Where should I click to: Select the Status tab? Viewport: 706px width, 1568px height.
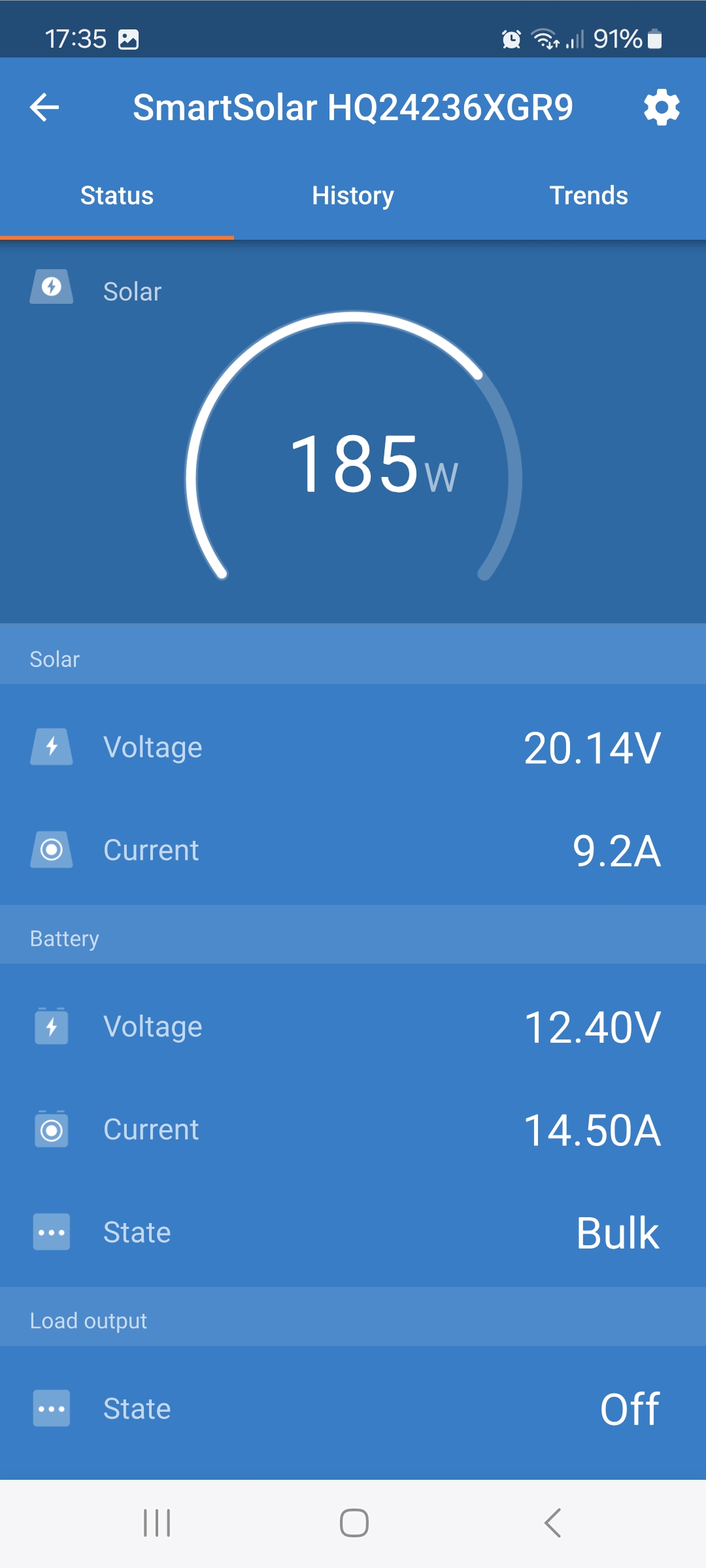coord(117,195)
